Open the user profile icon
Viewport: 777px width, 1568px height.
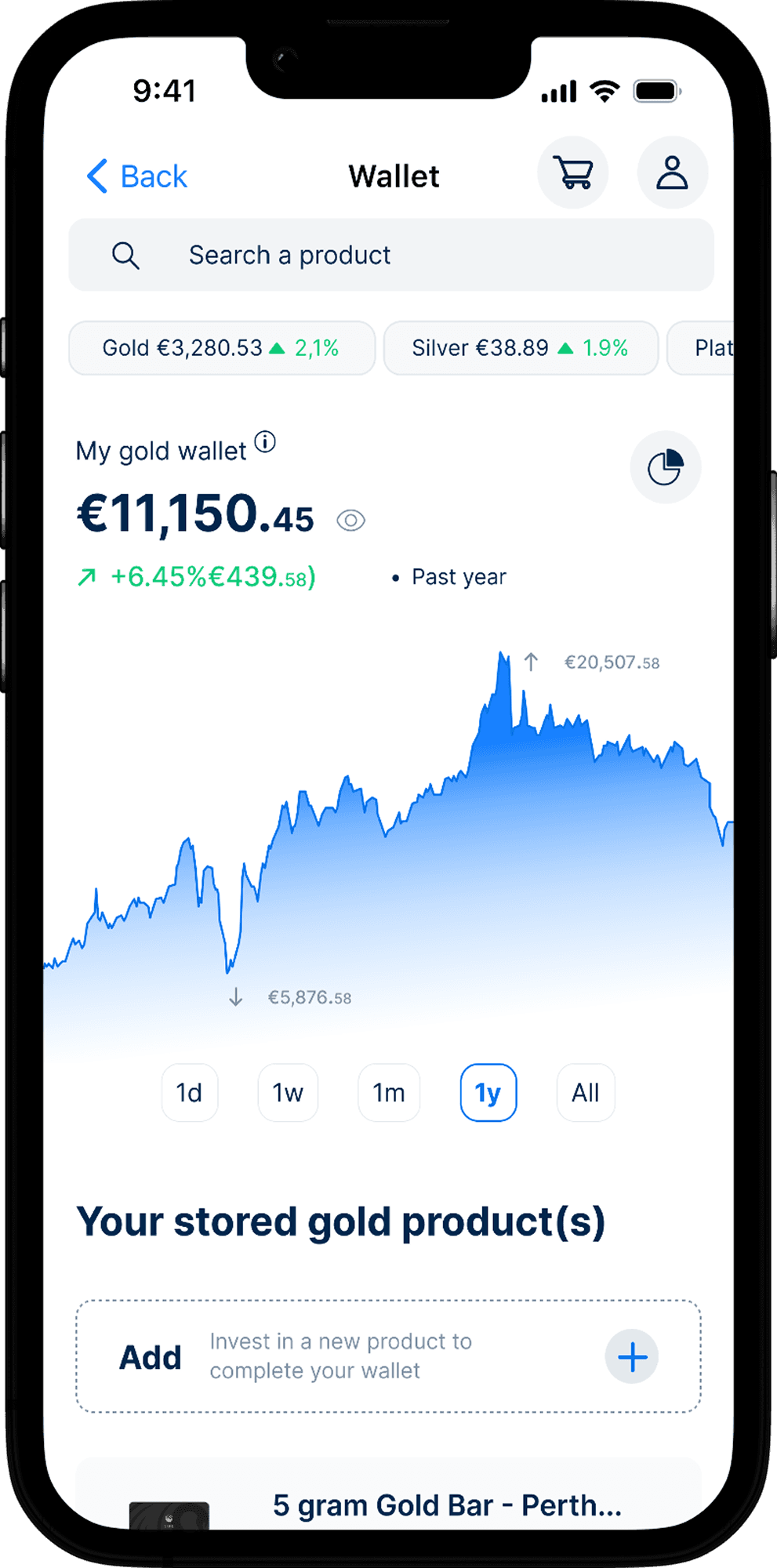(x=672, y=172)
